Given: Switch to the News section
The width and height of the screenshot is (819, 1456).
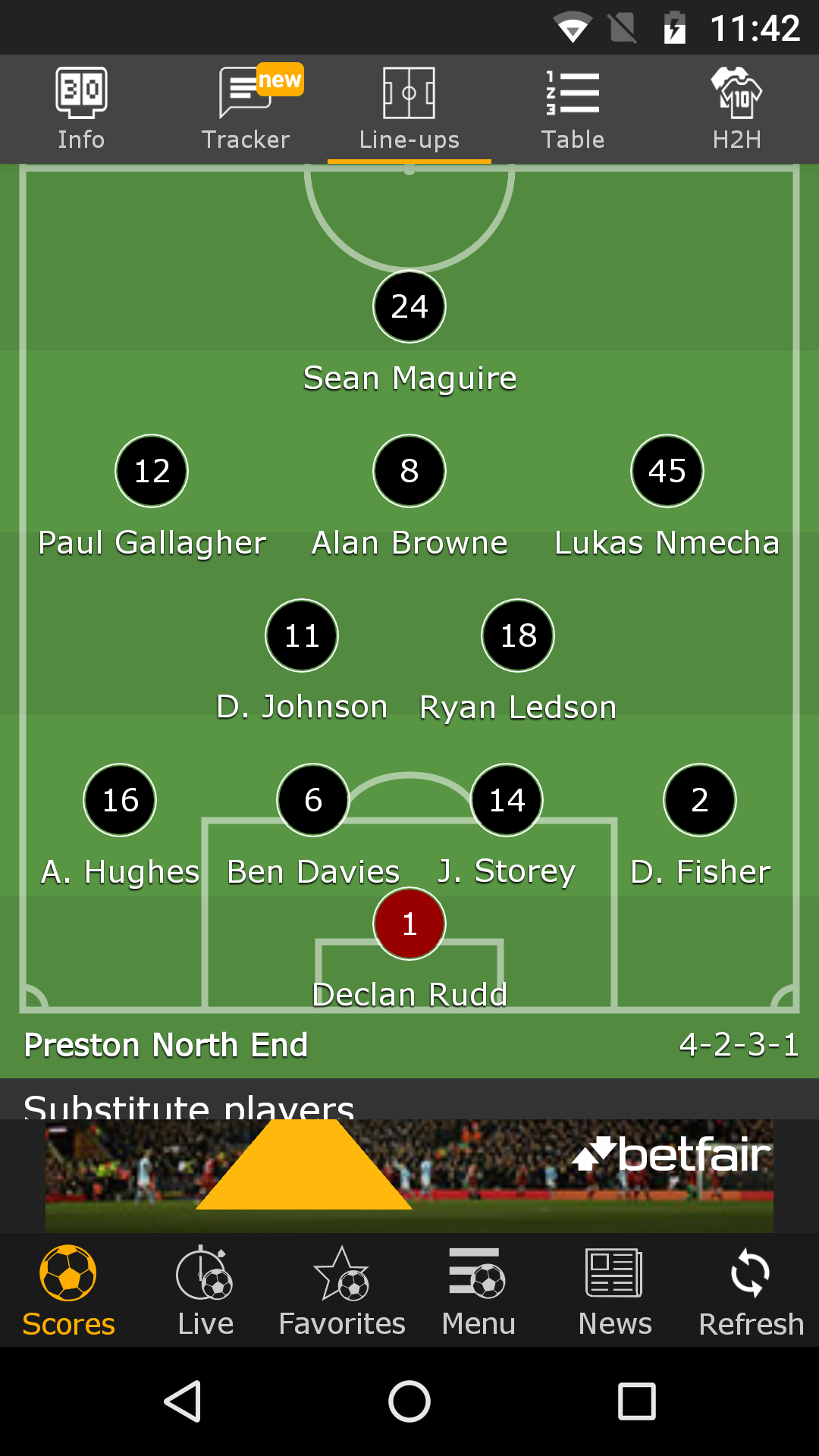Looking at the screenshot, I should coord(614,1291).
